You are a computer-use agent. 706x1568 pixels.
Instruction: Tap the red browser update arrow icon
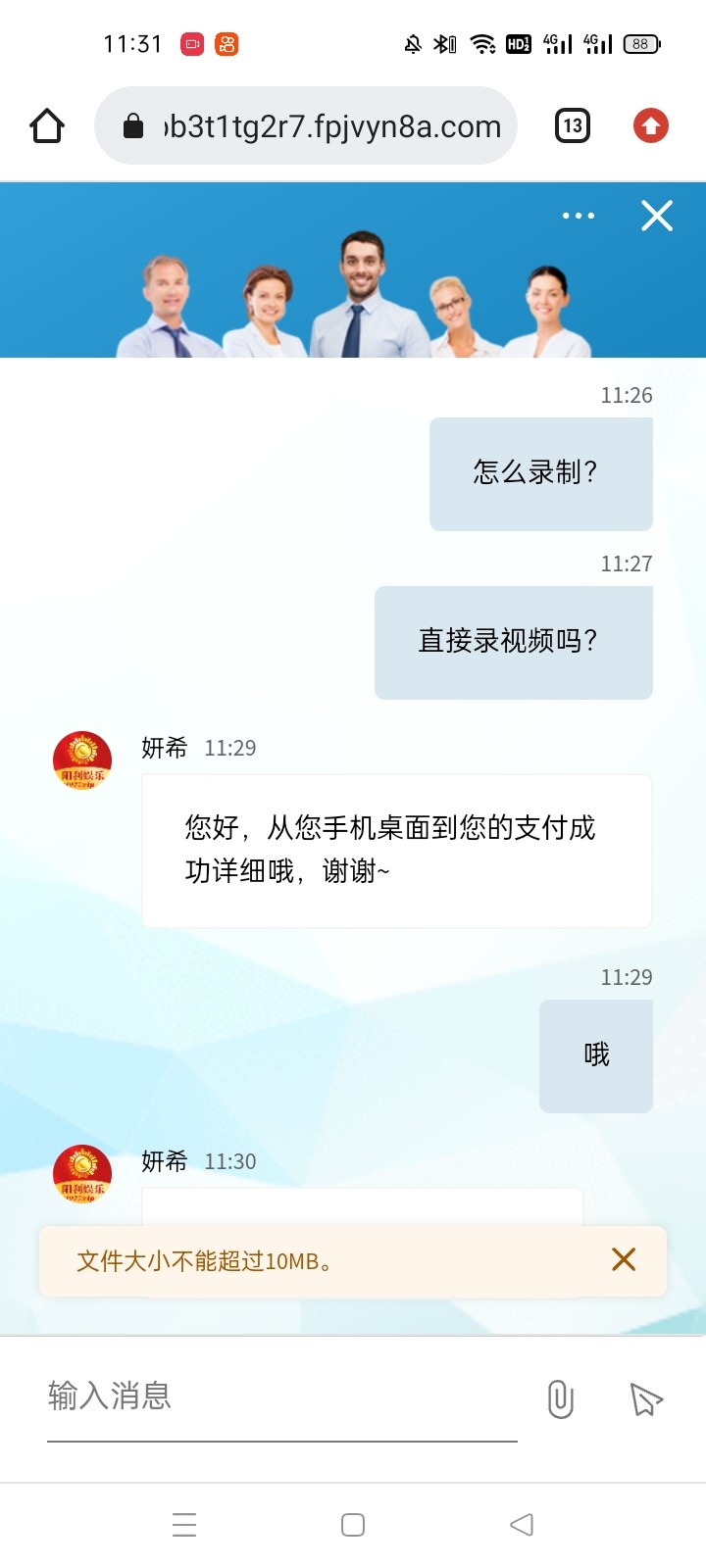[651, 126]
